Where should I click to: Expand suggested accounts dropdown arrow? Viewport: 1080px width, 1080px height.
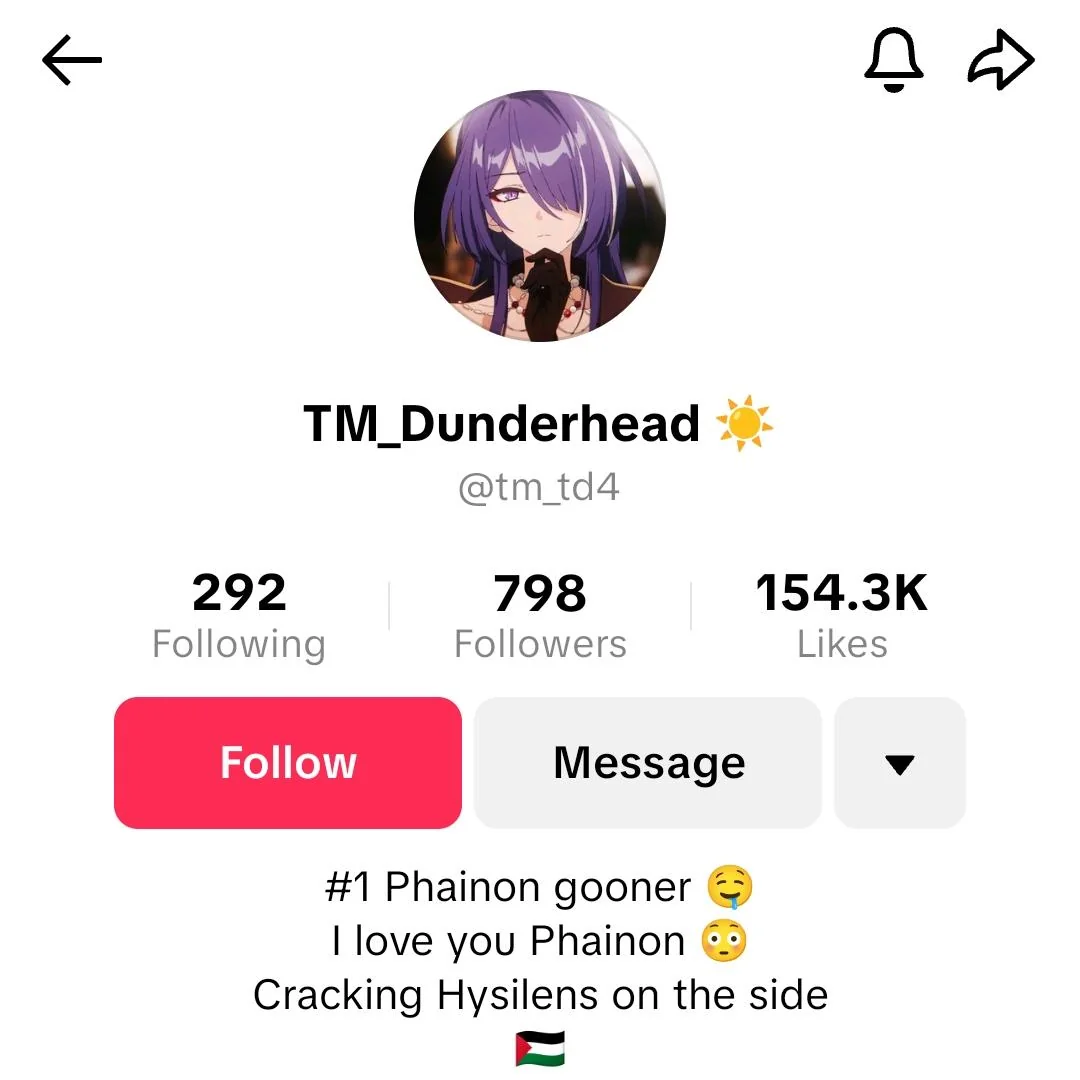[900, 763]
